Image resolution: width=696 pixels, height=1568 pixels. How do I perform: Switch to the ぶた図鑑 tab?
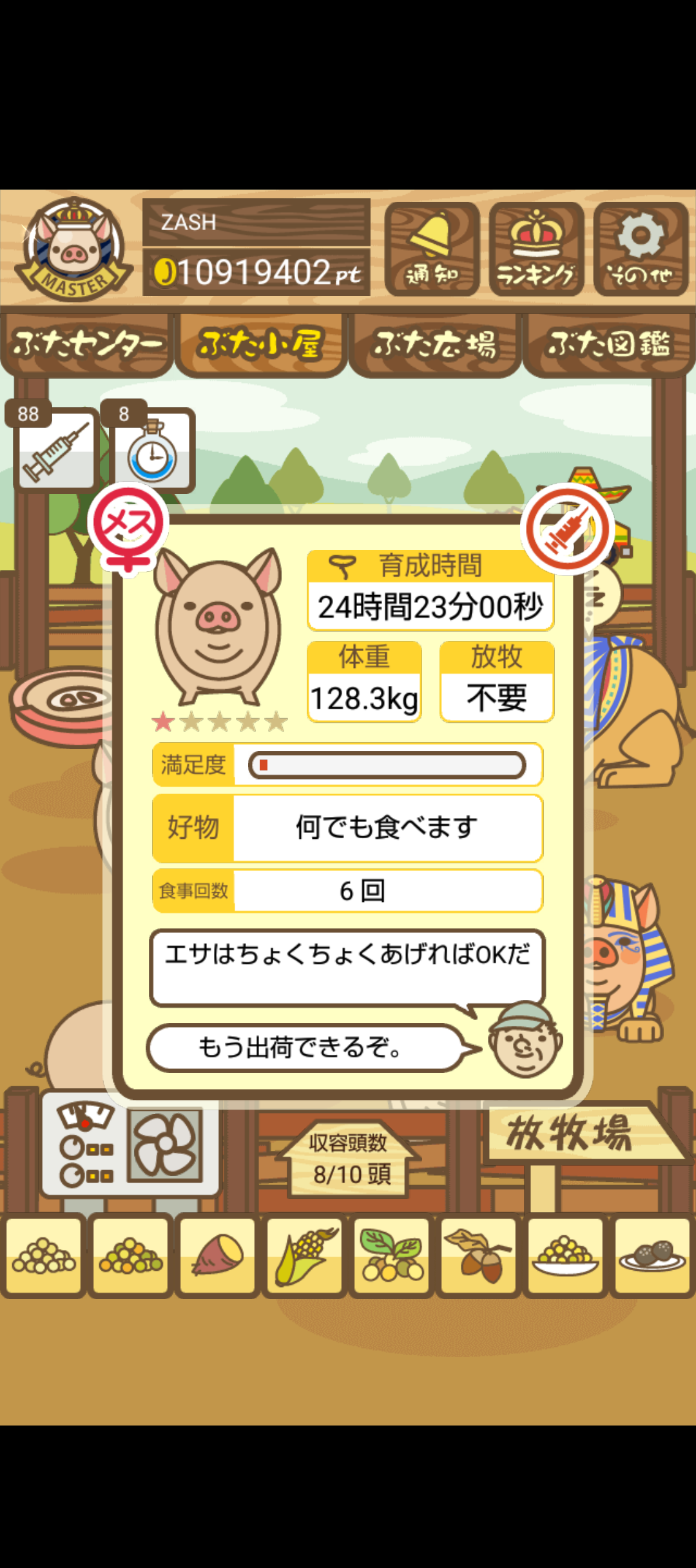click(608, 344)
